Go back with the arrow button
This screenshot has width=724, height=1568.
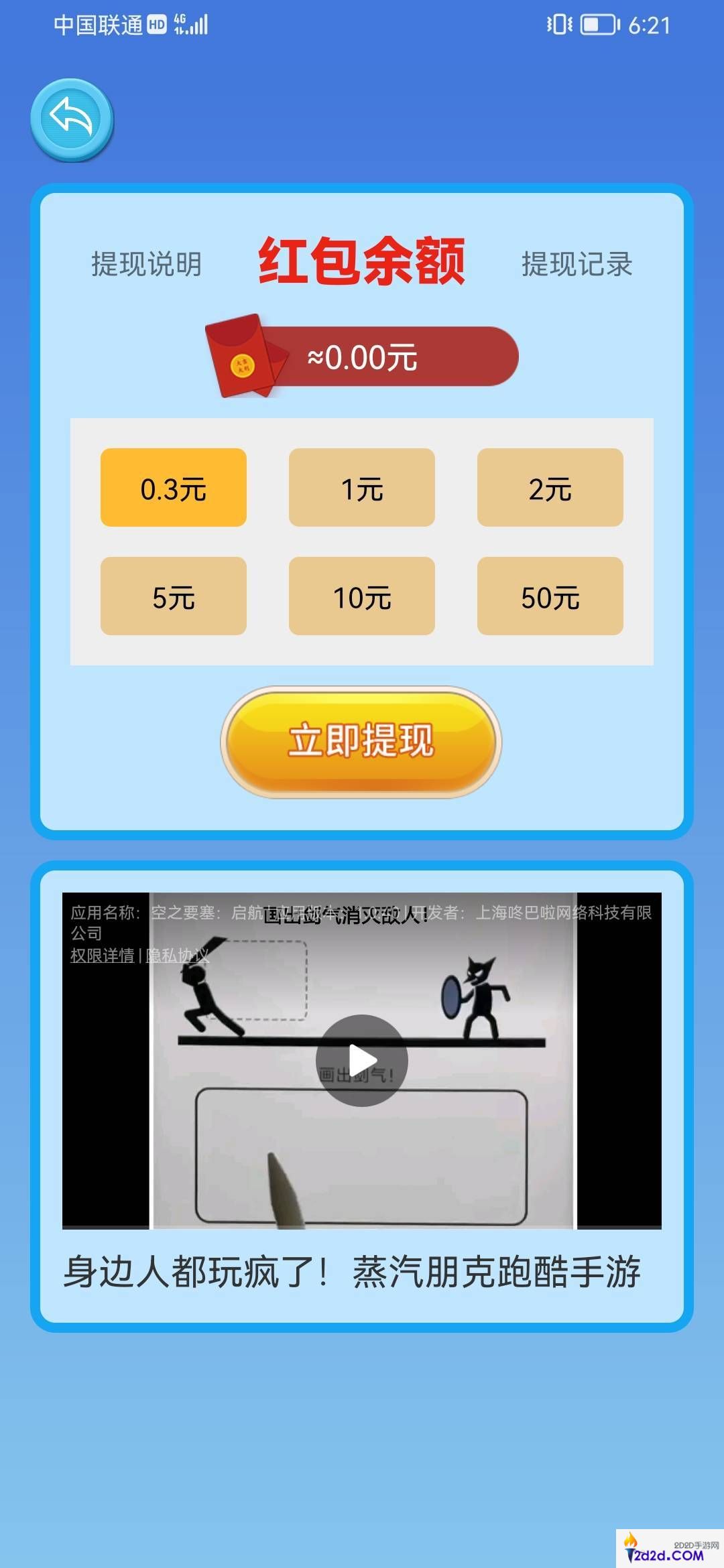tap(72, 120)
